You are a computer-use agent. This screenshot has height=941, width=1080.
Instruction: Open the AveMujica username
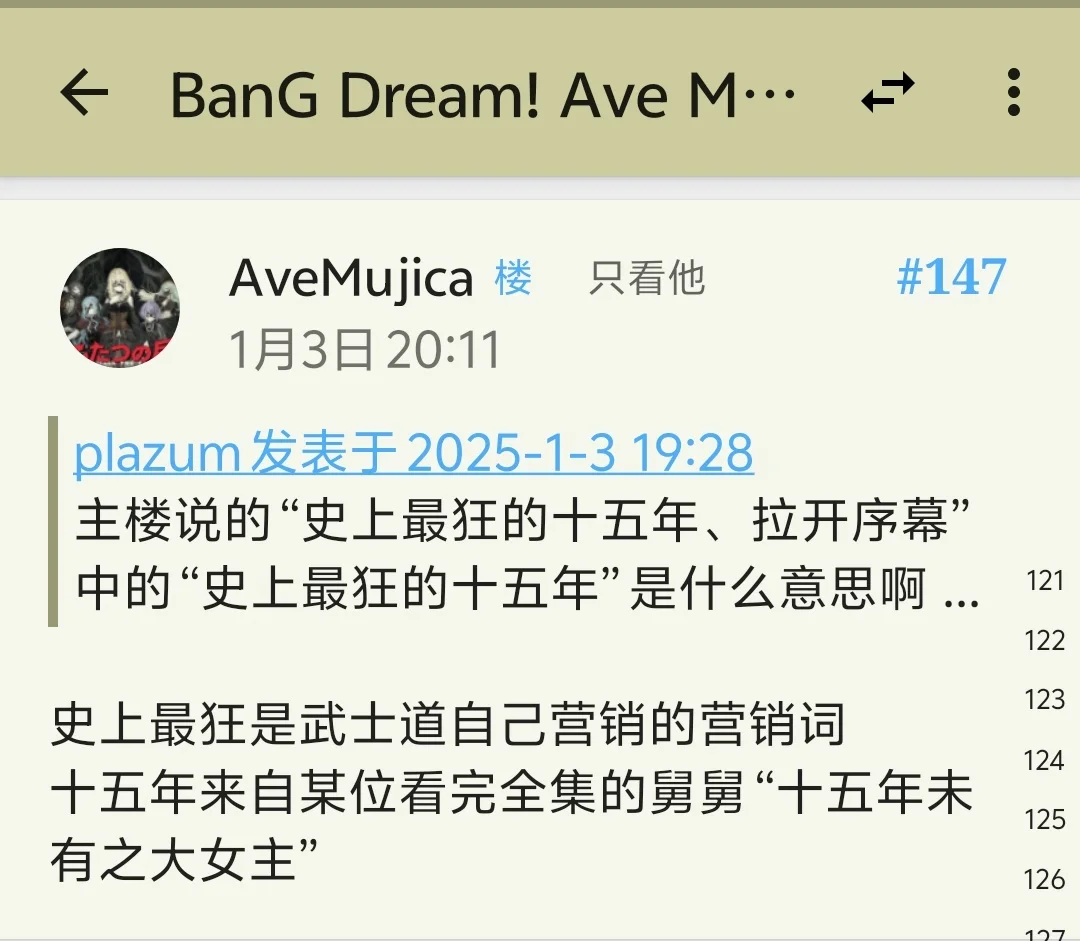coord(350,278)
